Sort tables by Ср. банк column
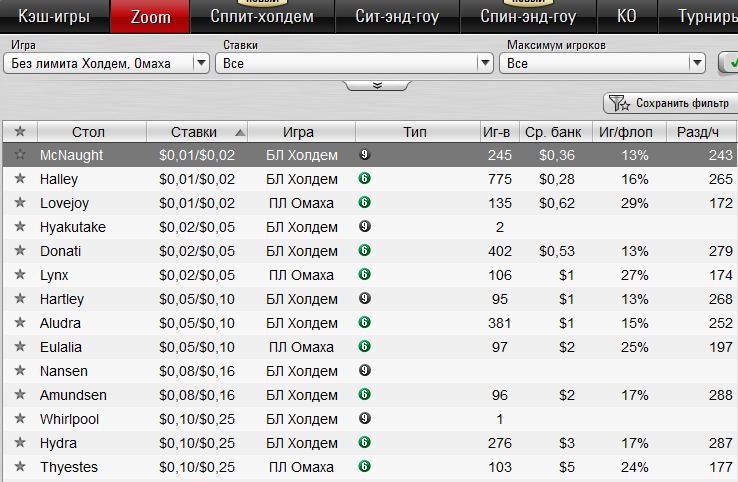The width and height of the screenshot is (738, 482). click(554, 132)
